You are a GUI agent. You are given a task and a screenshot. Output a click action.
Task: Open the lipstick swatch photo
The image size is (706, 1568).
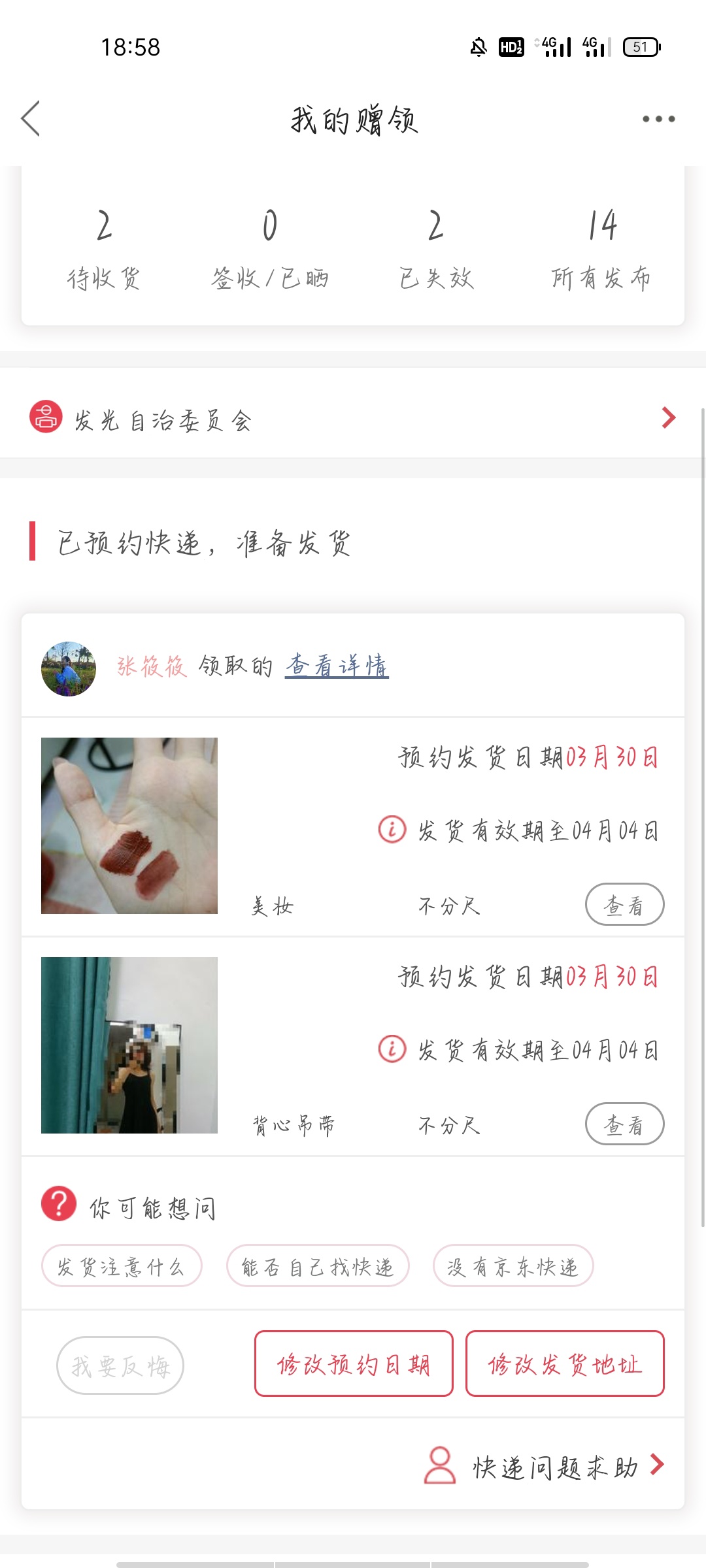(129, 826)
